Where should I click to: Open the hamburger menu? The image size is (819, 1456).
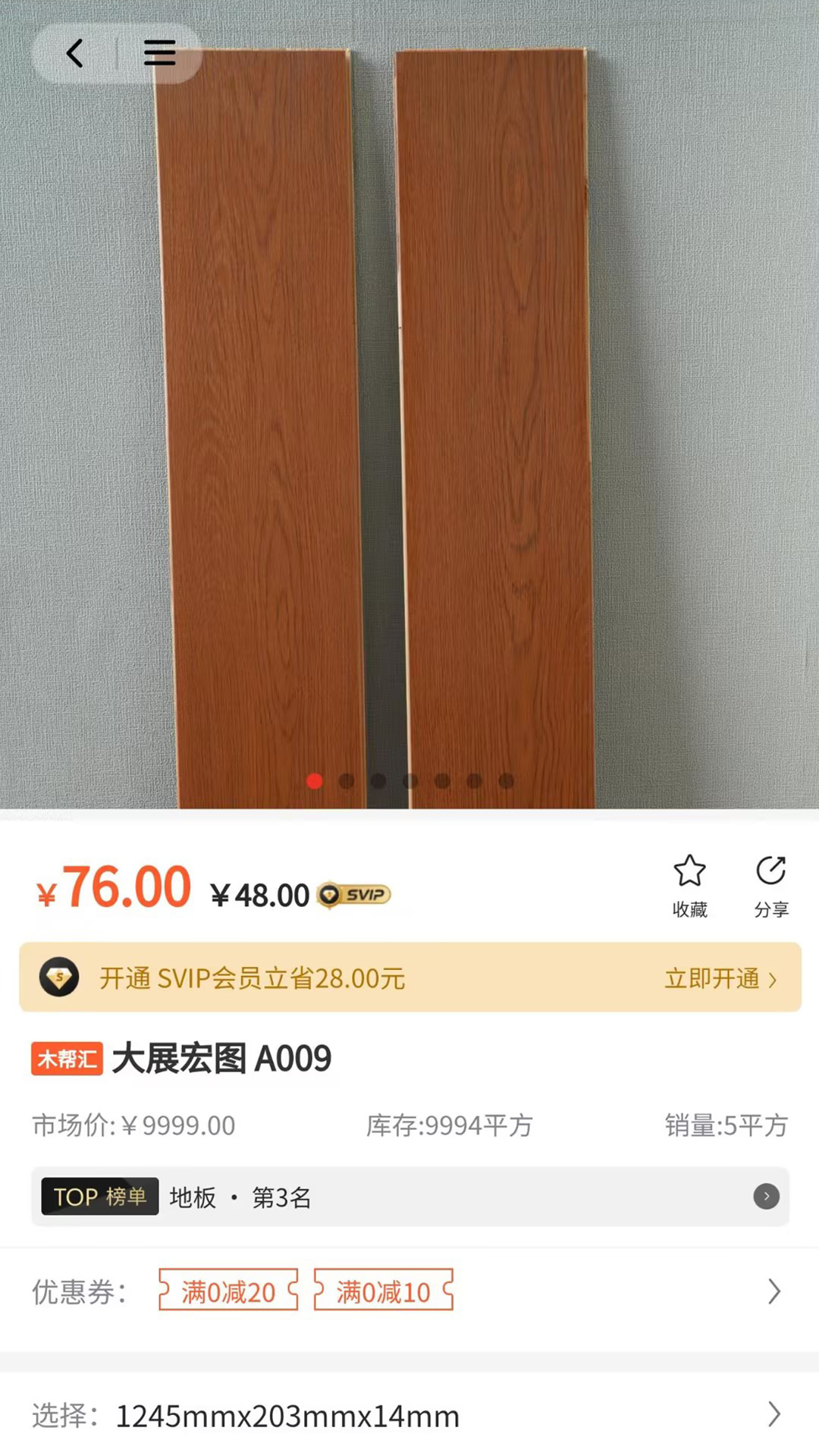click(159, 54)
